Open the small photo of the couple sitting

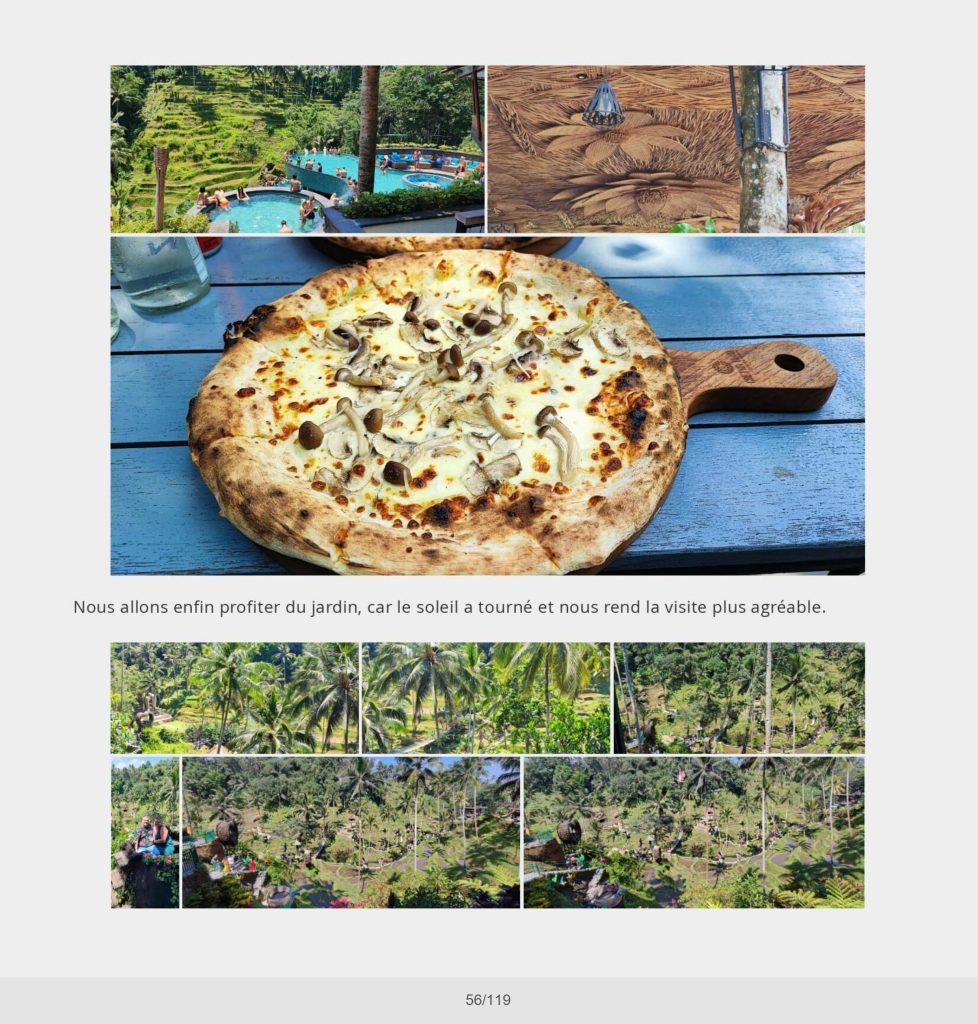click(x=145, y=832)
